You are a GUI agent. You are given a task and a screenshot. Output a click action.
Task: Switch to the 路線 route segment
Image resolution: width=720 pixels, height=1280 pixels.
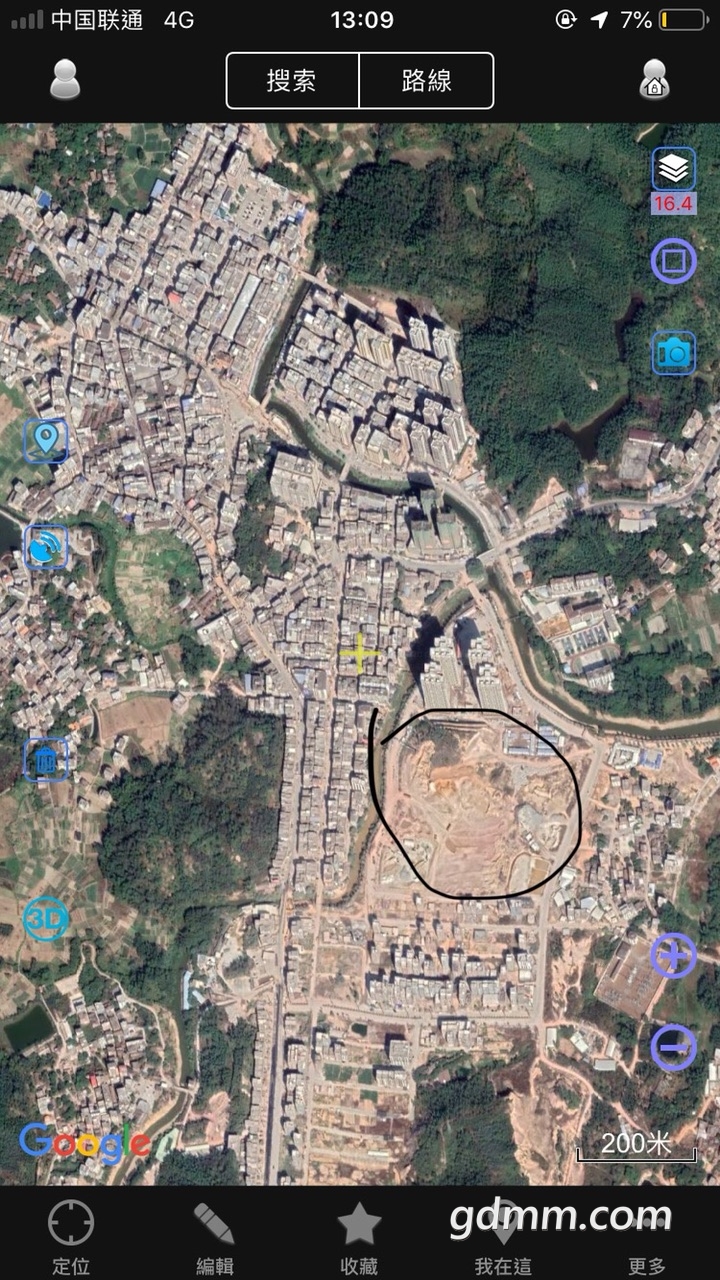pos(427,81)
